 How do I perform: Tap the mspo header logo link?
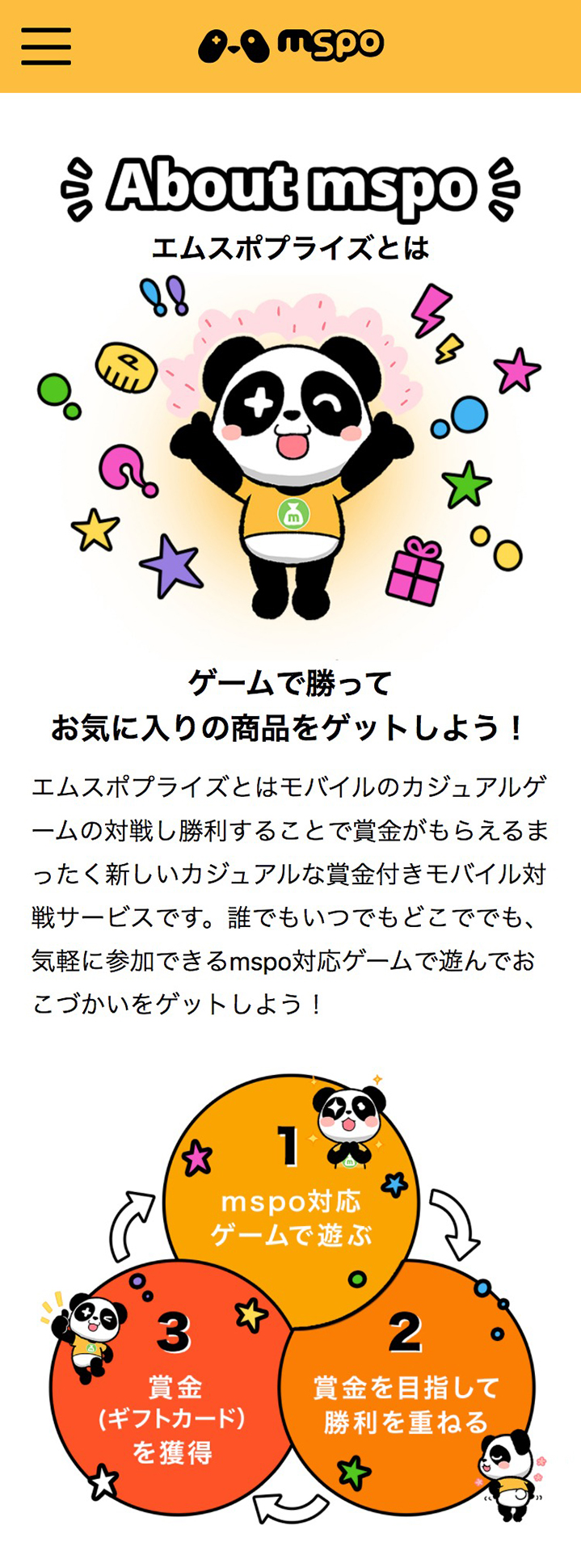tap(291, 46)
